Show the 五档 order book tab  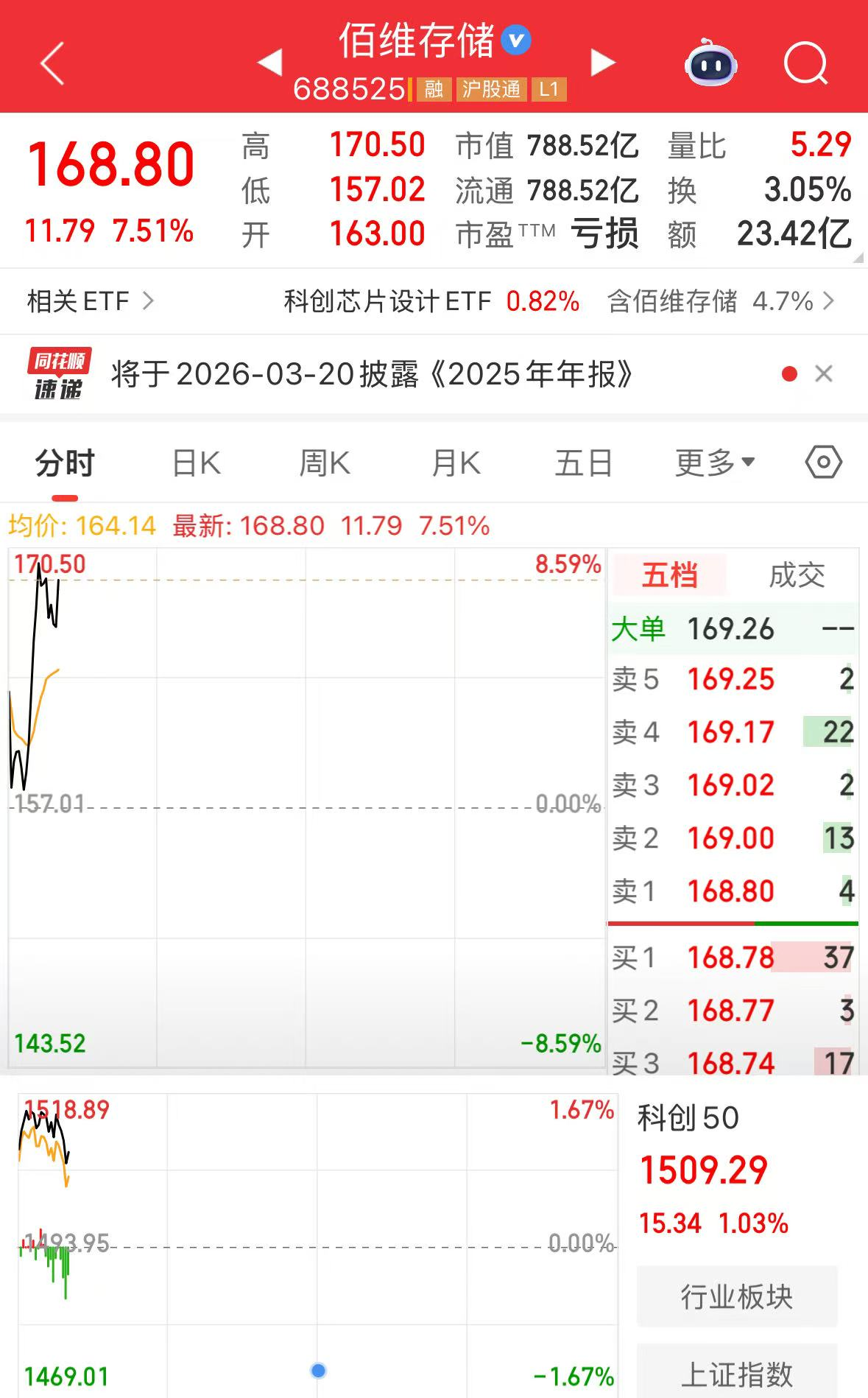tap(668, 575)
